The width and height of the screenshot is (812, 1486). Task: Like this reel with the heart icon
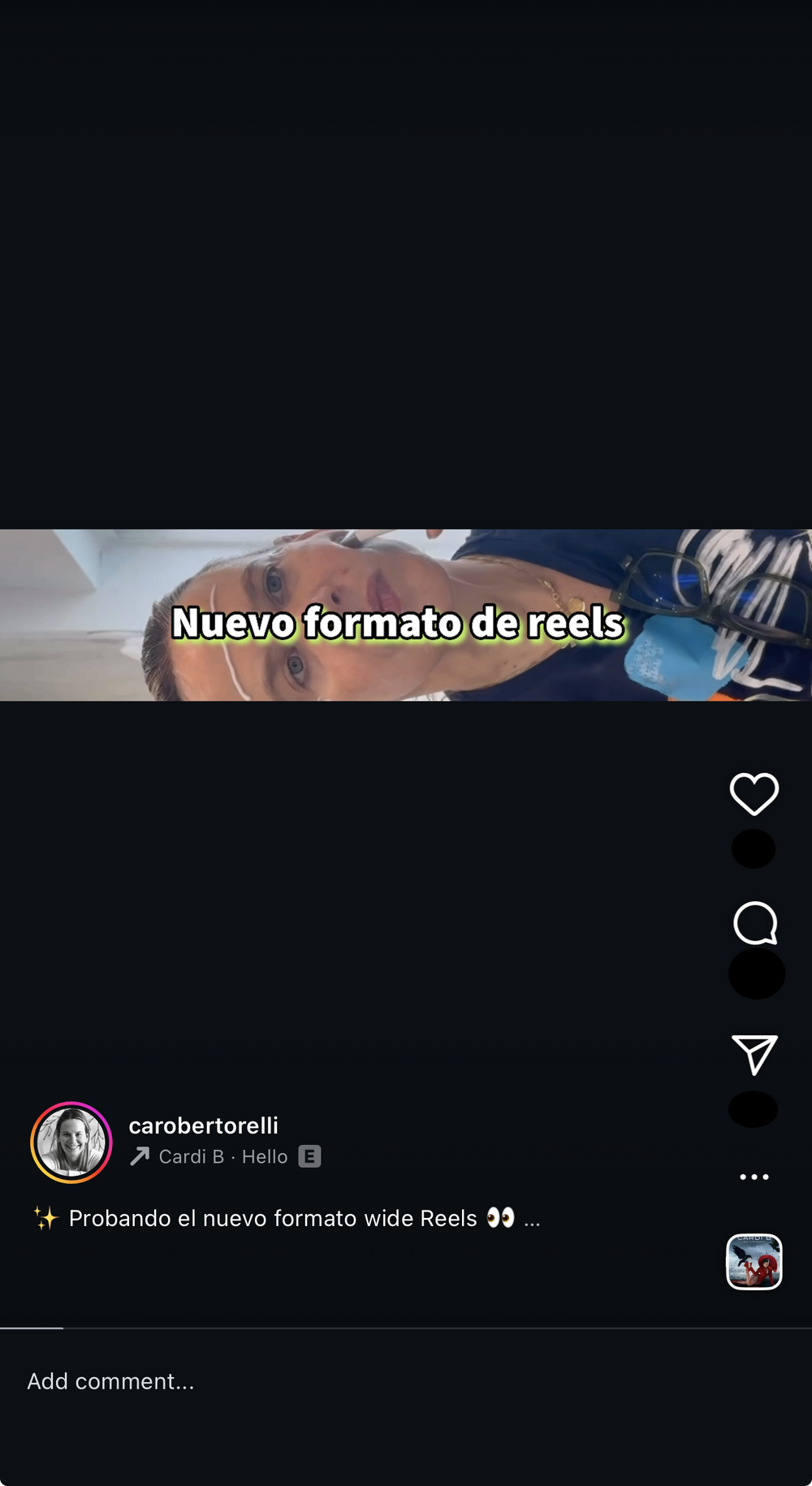pos(754,793)
